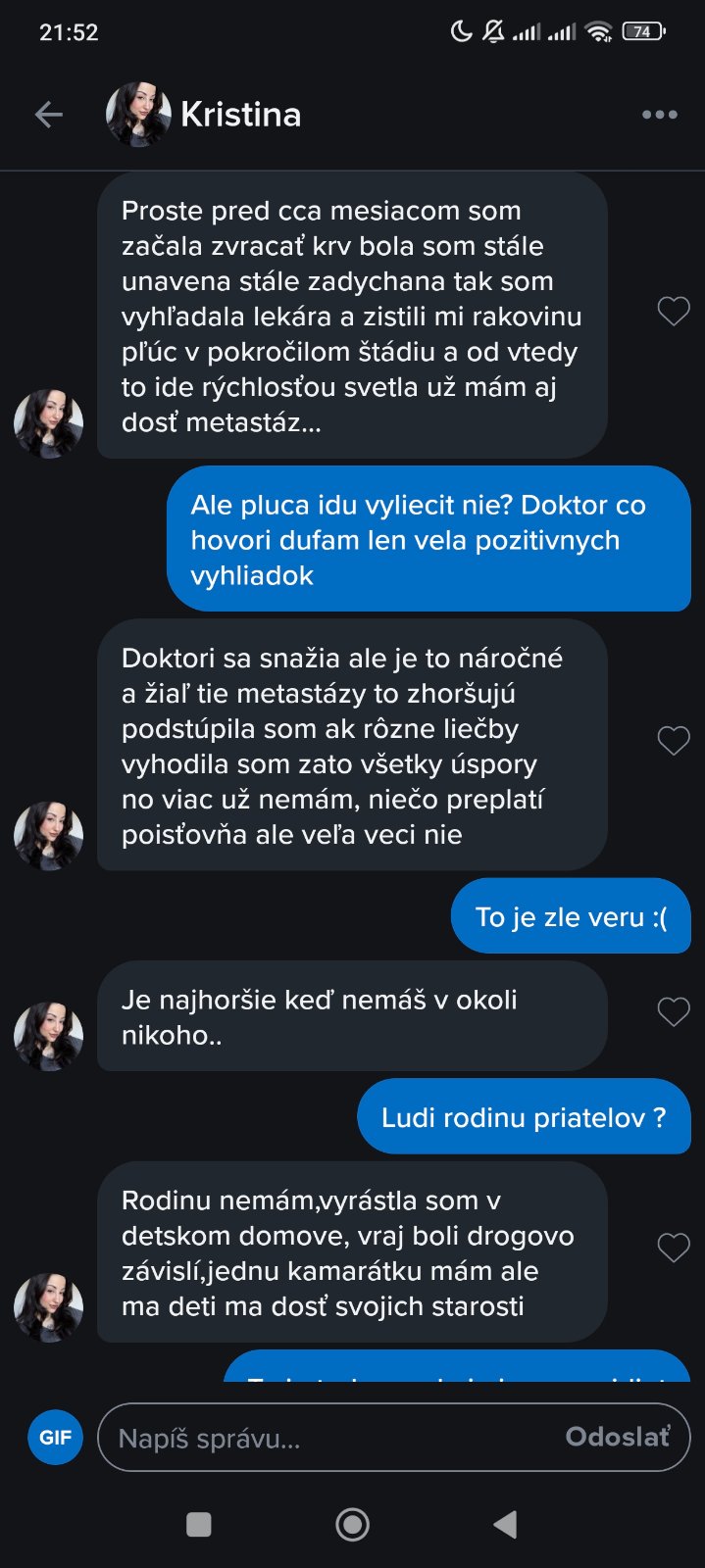Open the three-dot overflow menu
The width and height of the screenshot is (705, 1568).
pos(659,115)
